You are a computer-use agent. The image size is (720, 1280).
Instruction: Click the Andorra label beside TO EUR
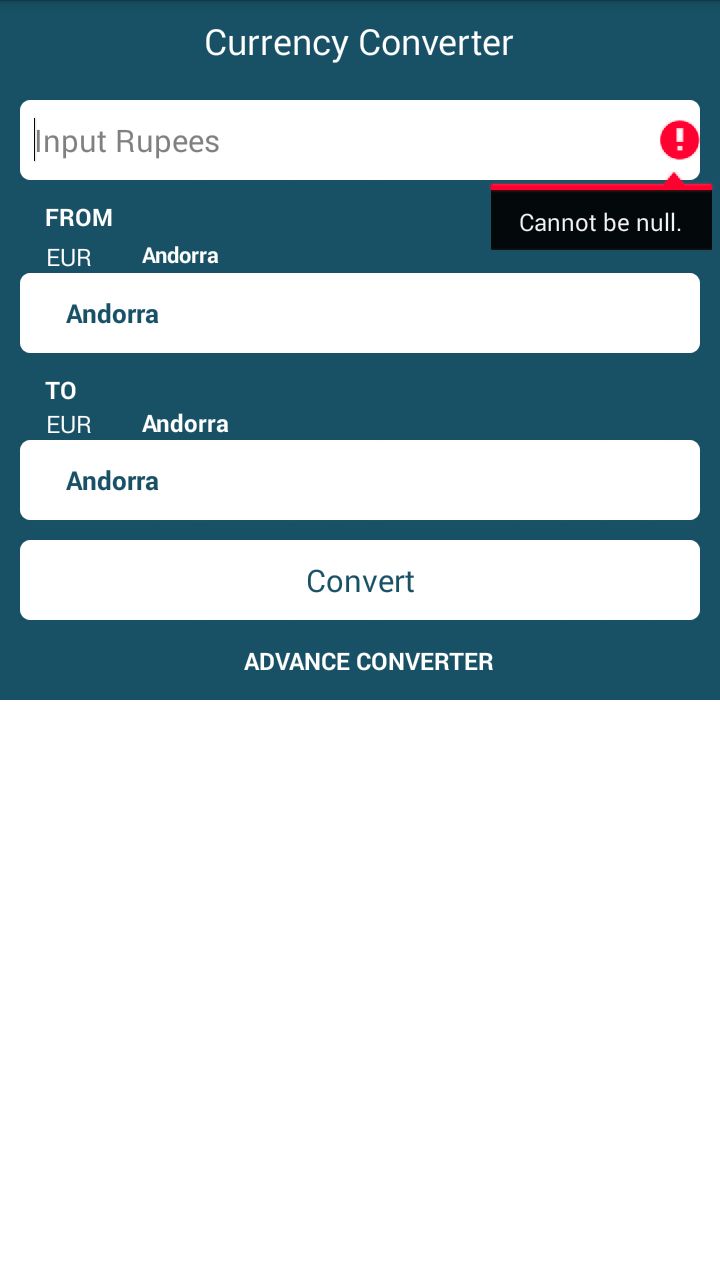185,424
